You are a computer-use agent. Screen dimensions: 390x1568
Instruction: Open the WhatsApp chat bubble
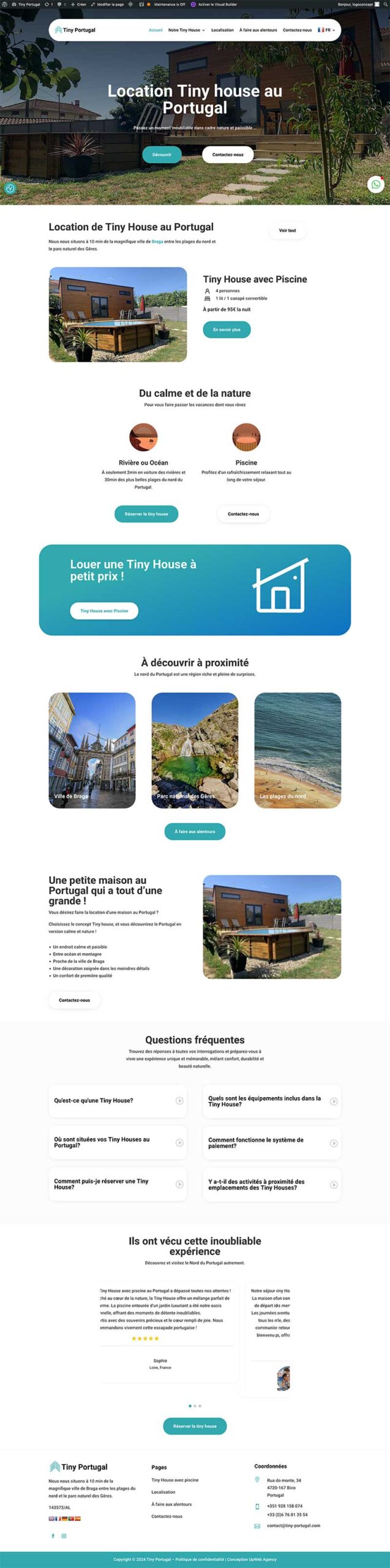click(376, 184)
